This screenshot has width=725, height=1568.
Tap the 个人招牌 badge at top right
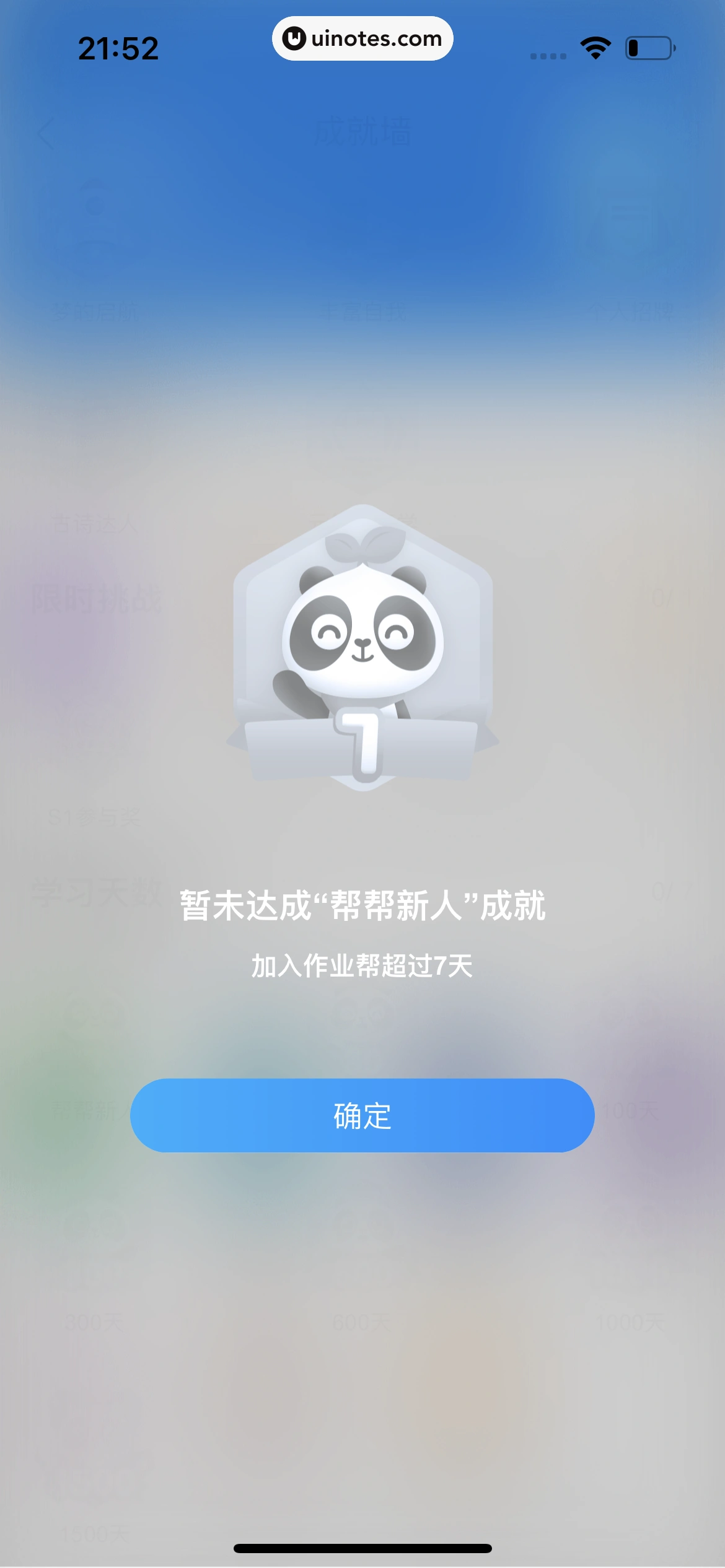click(x=632, y=248)
